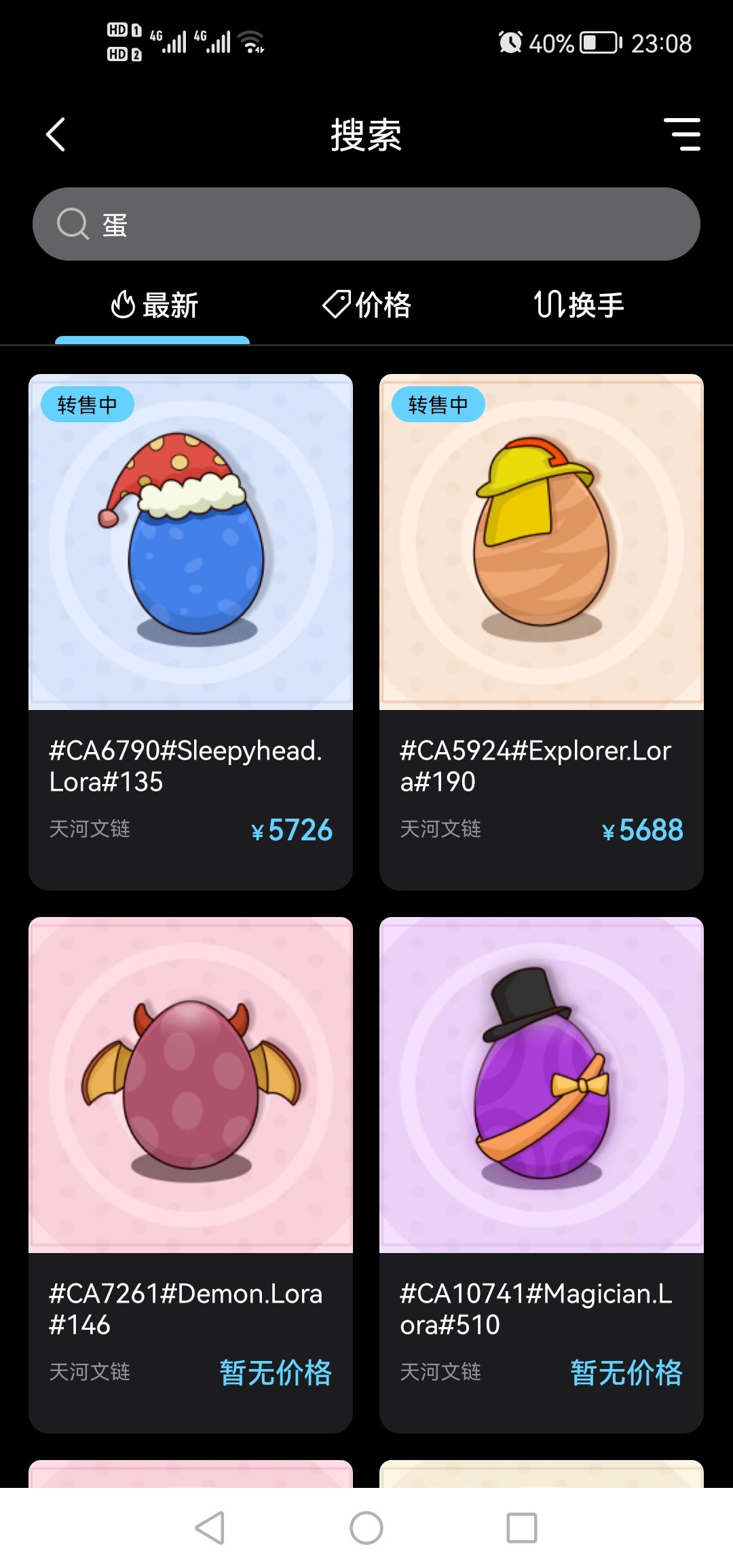Select the 换手 sorting tab
Viewport: 733px width, 1568px height.
pyautogui.click(x=578, y=305)
